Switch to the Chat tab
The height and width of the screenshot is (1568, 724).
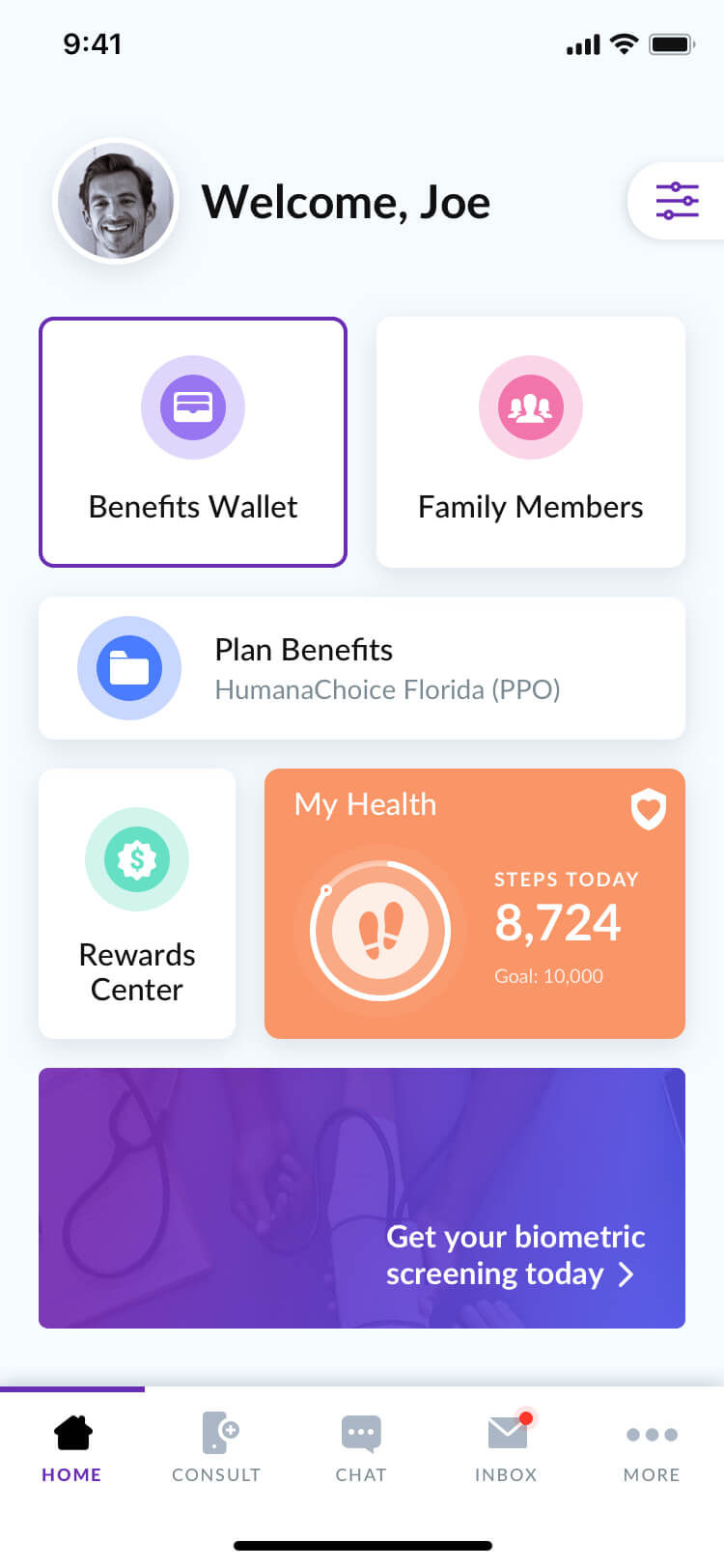coord(361,1448)
